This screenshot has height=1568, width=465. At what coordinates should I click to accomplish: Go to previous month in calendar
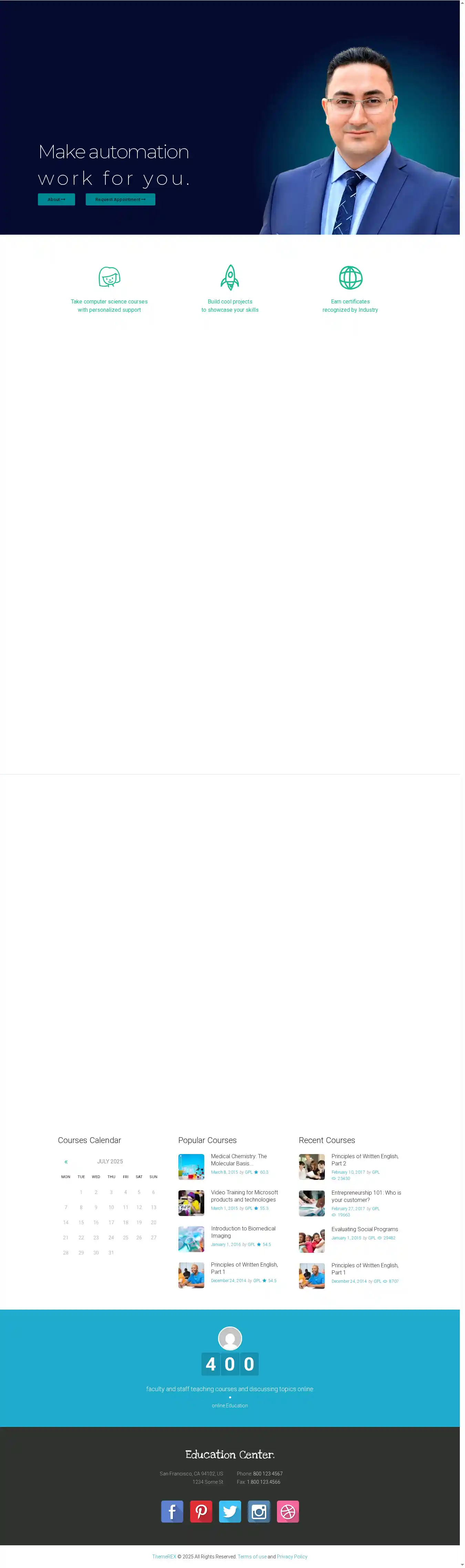tap(66, 1161)
